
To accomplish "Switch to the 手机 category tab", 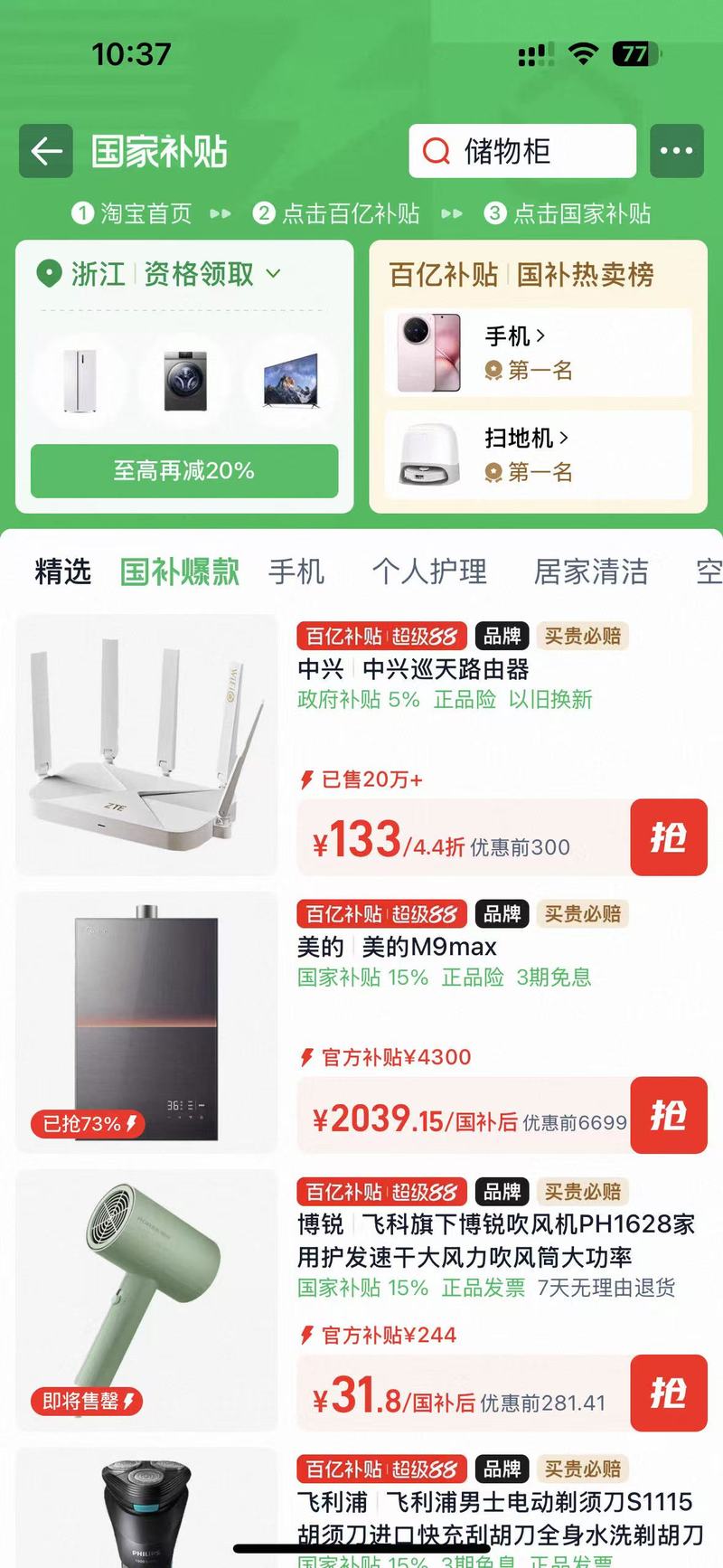I will pyautogui.click(x=296, y=571).
